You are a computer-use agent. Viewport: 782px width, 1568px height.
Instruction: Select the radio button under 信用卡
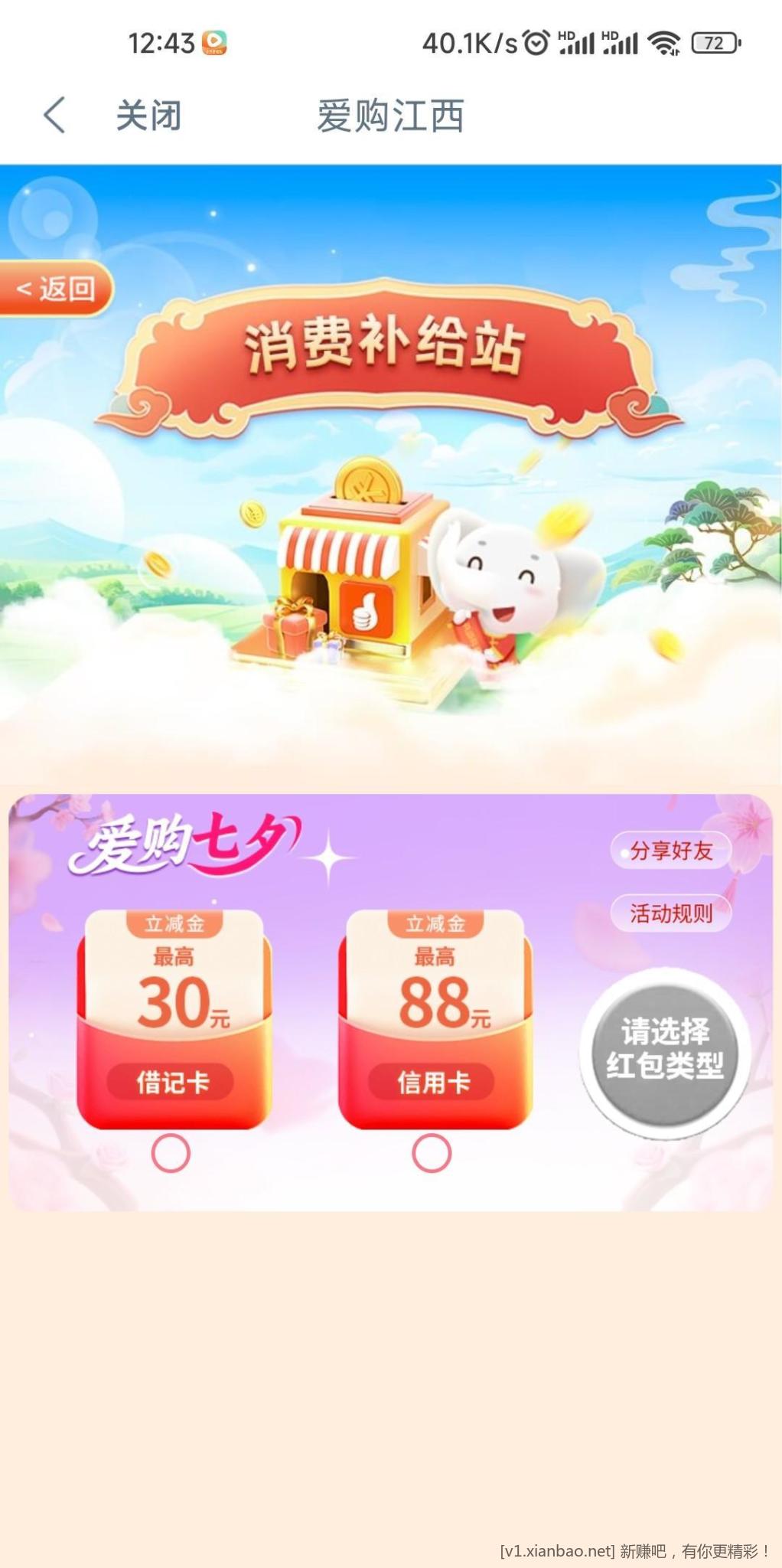pyautogui.click(x=432, y=1153)
